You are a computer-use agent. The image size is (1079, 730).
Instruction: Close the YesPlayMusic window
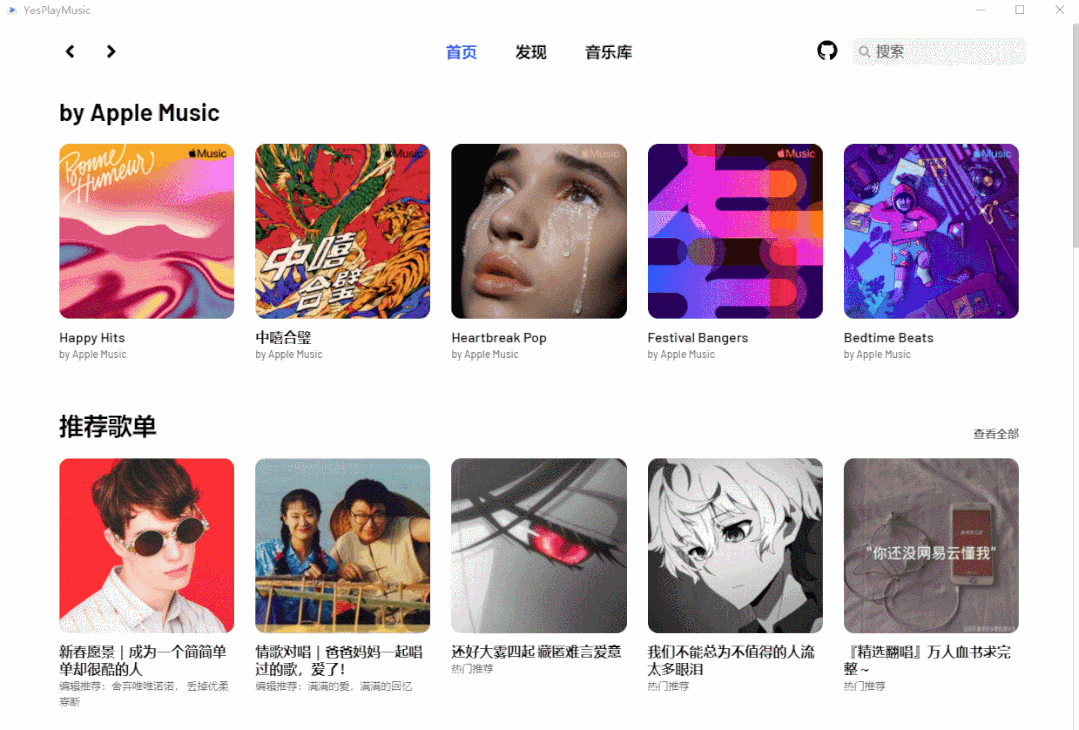point(1059,10)
